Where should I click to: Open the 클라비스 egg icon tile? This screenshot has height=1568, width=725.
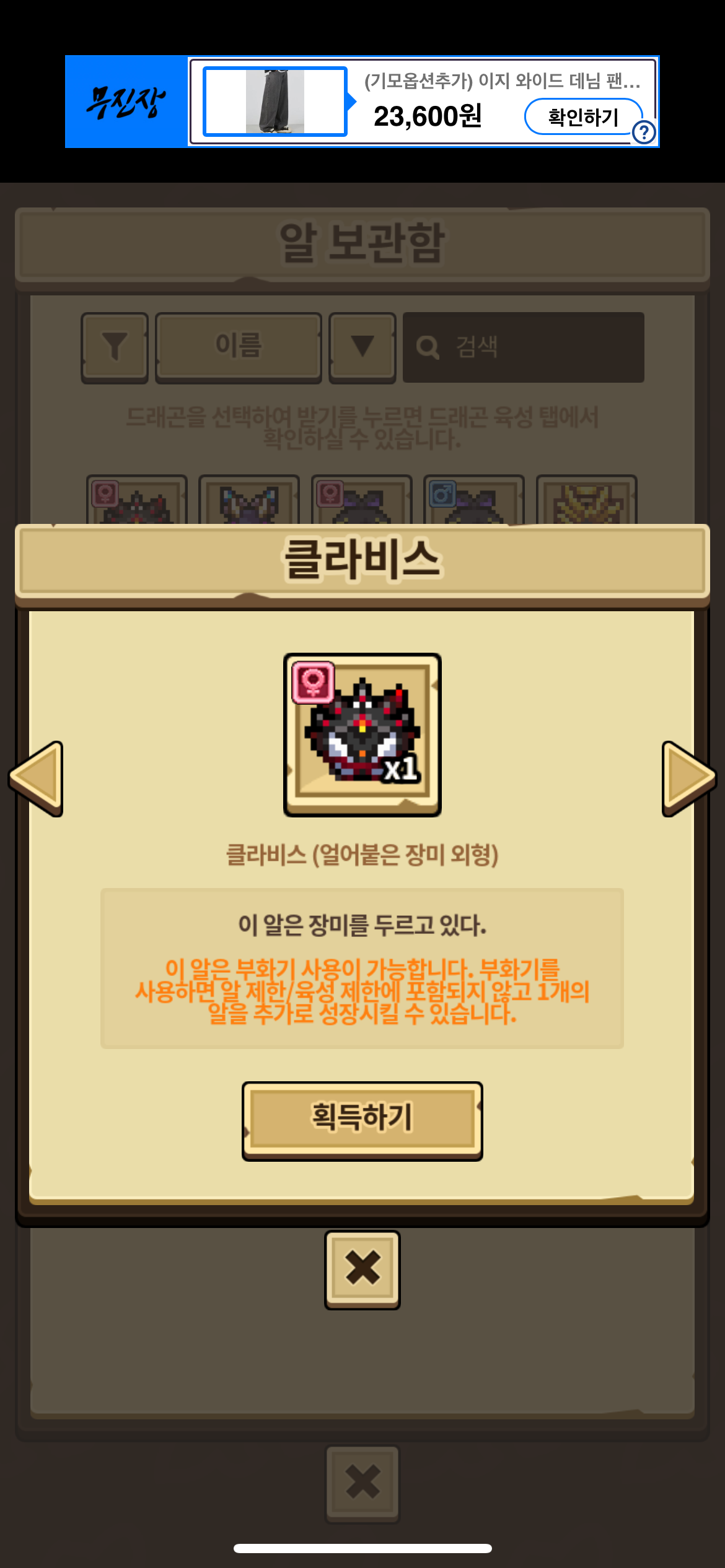[x=362, y=735]
